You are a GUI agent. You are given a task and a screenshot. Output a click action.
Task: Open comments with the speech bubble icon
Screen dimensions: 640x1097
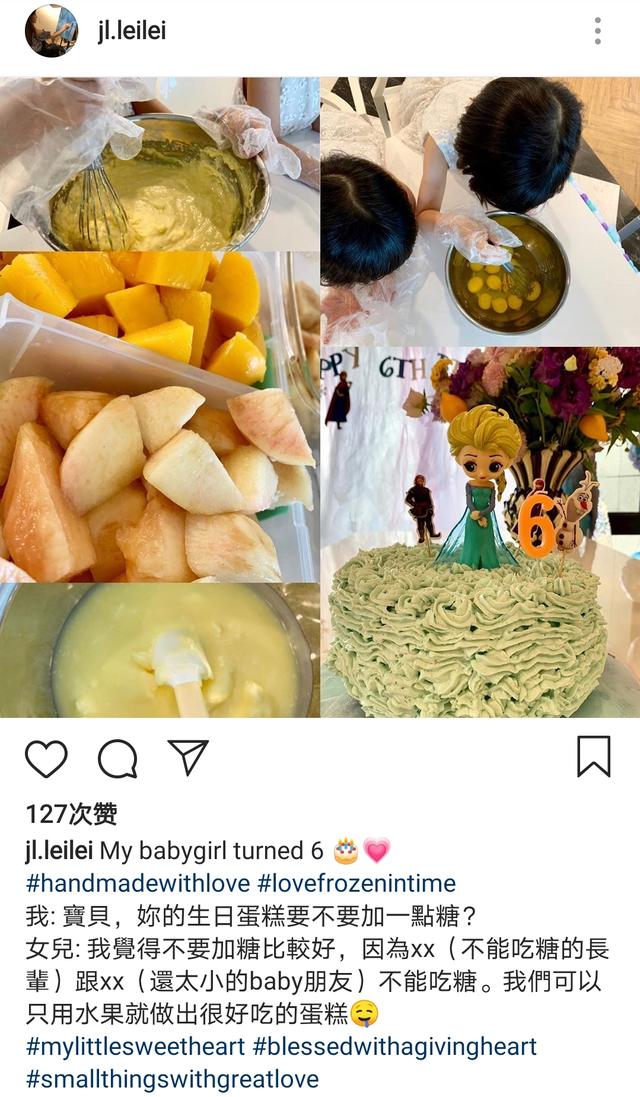[x=117, y=759]
